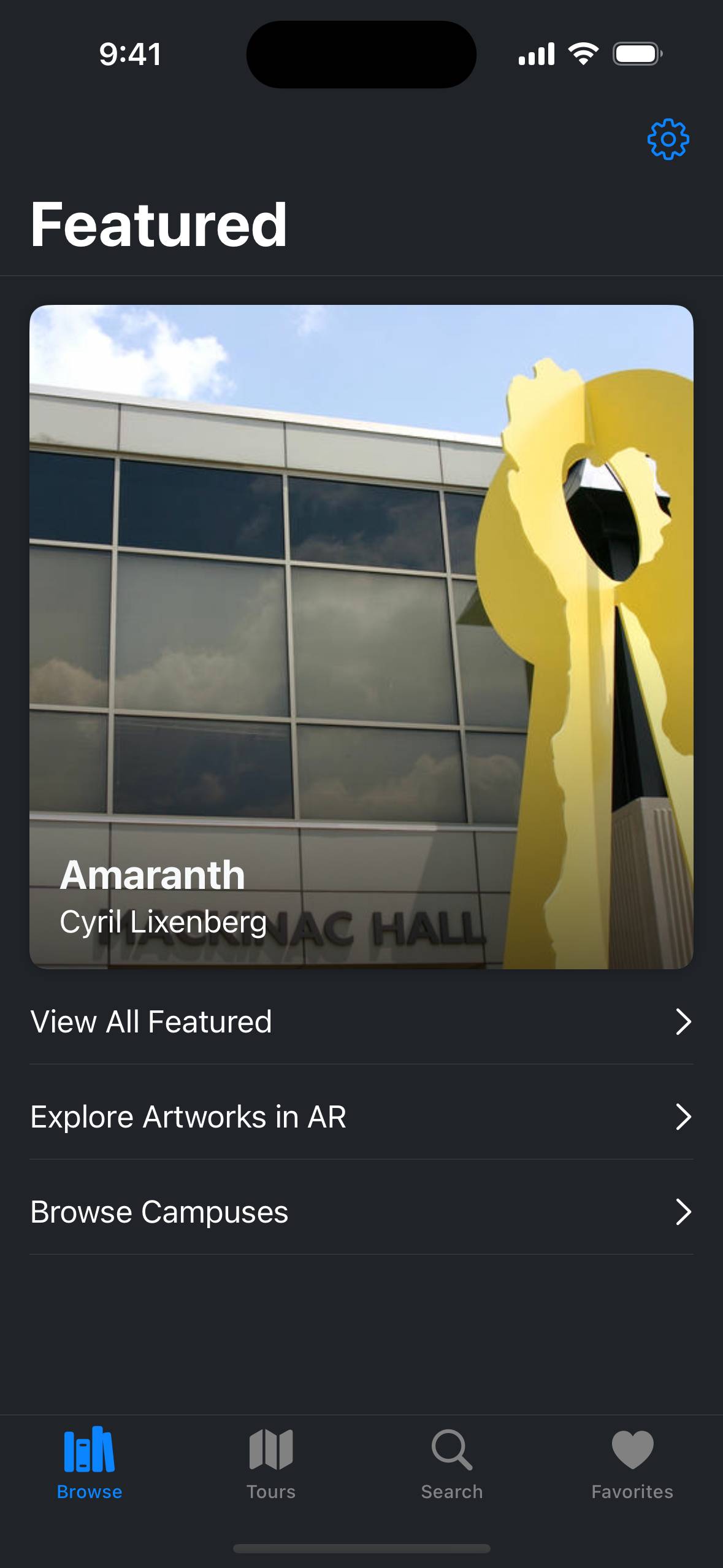
Task: Tap the chevron beside Explore Artworks in AR
Action: tap(684, 1116)
